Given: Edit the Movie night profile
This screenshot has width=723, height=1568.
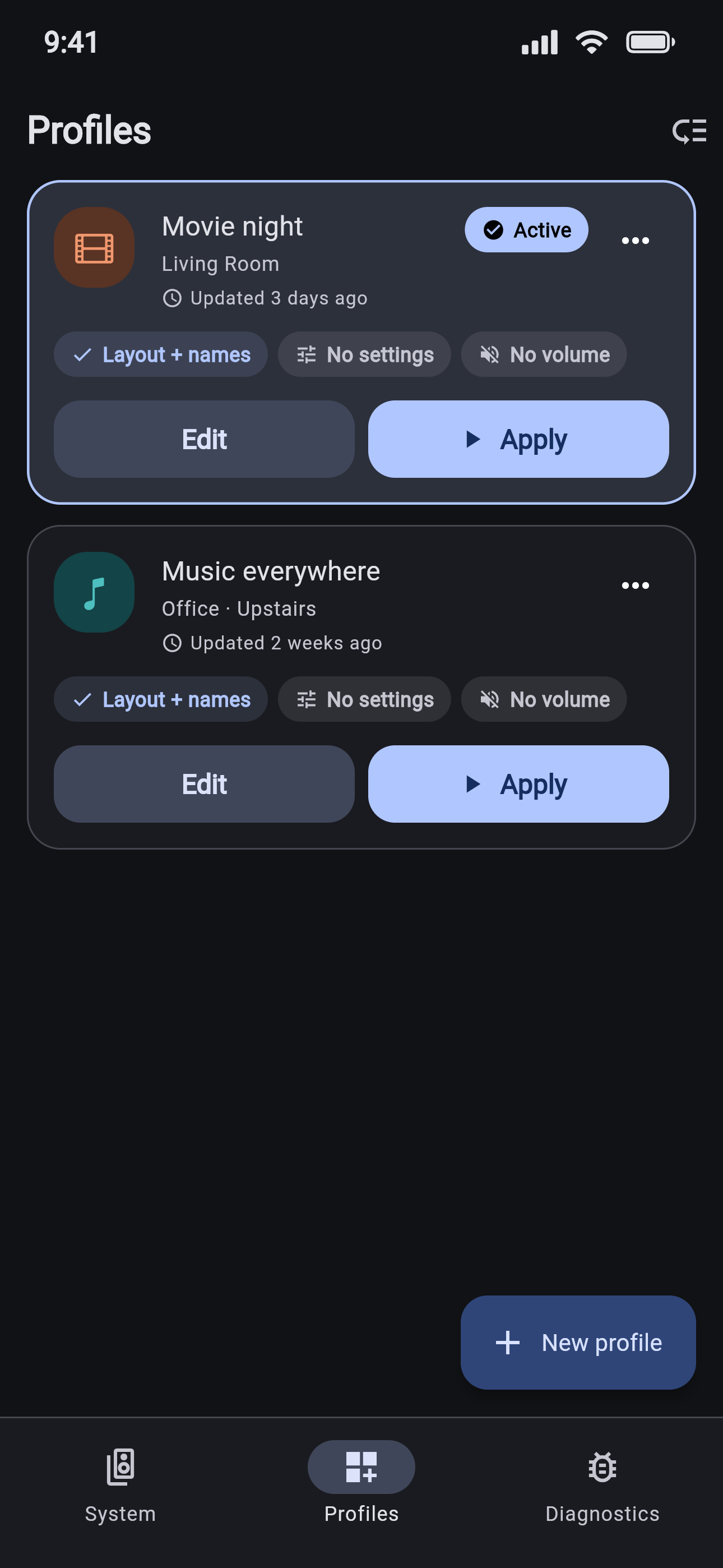Looking at the screenshot, I should [x=204, y=439].
